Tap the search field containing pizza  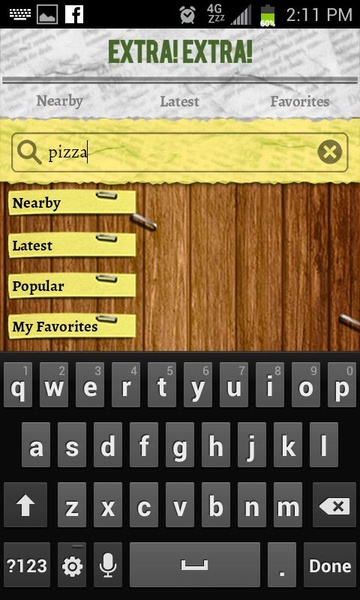point(179,152)
